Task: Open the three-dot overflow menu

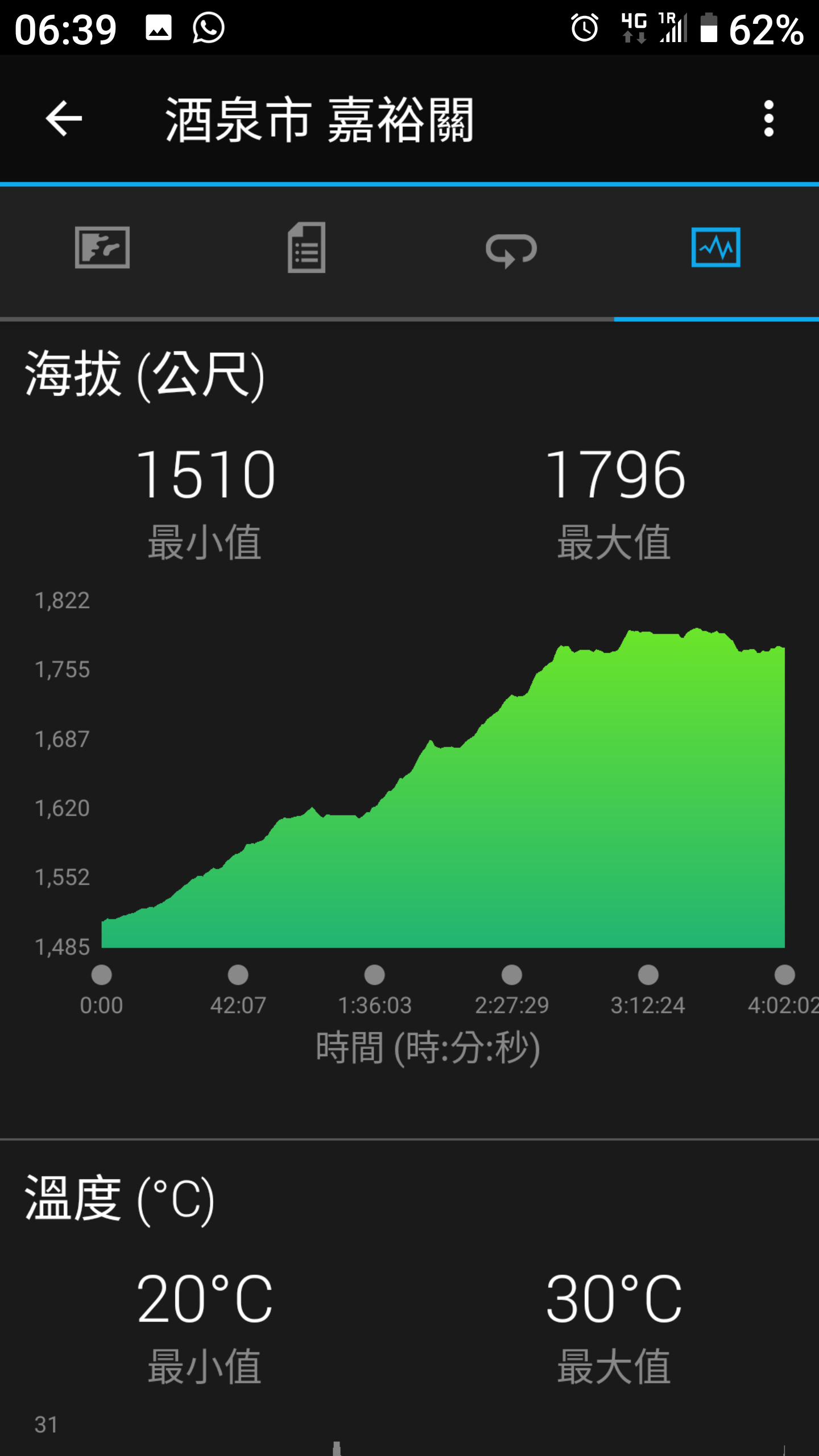Action: pos(768,118)
